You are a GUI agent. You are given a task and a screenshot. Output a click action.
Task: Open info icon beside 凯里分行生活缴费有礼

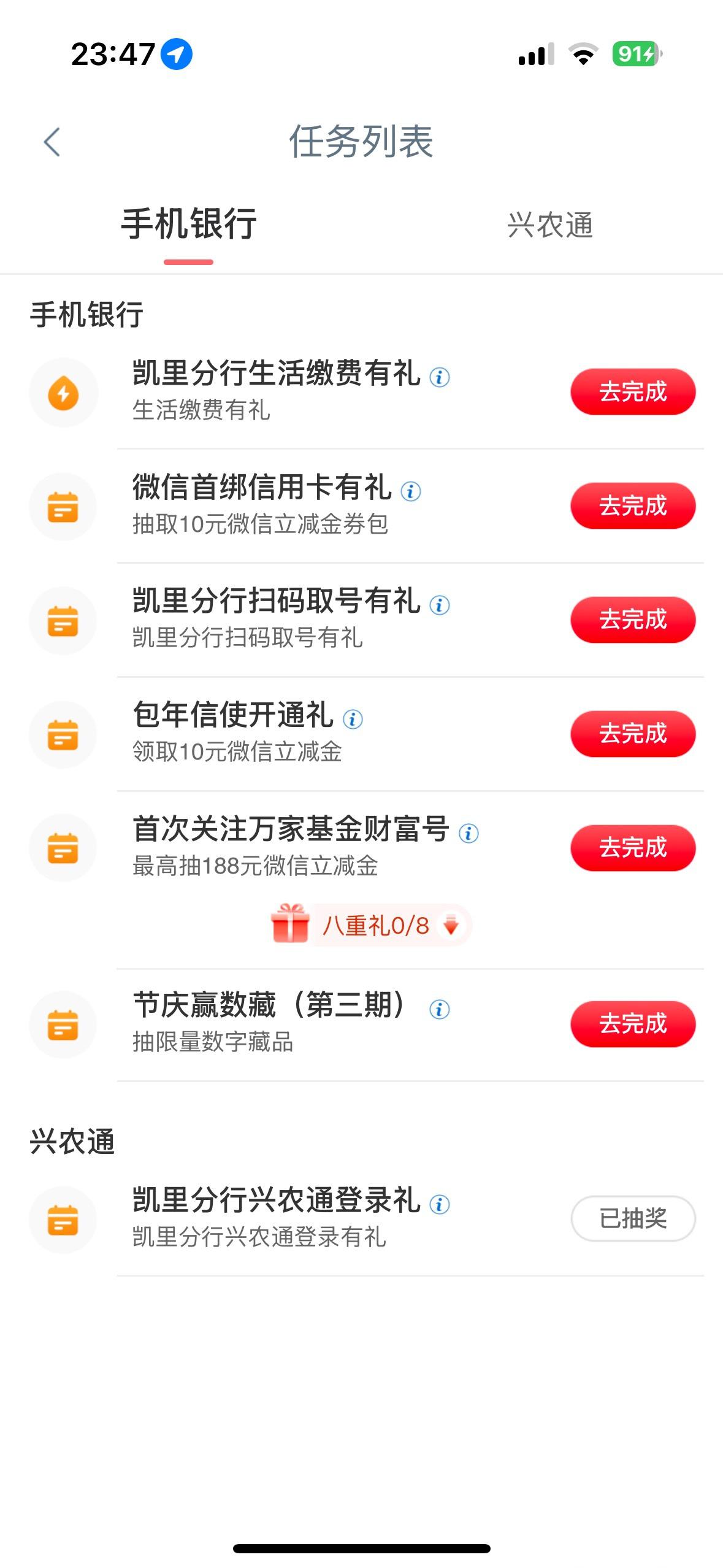point(439,377)
